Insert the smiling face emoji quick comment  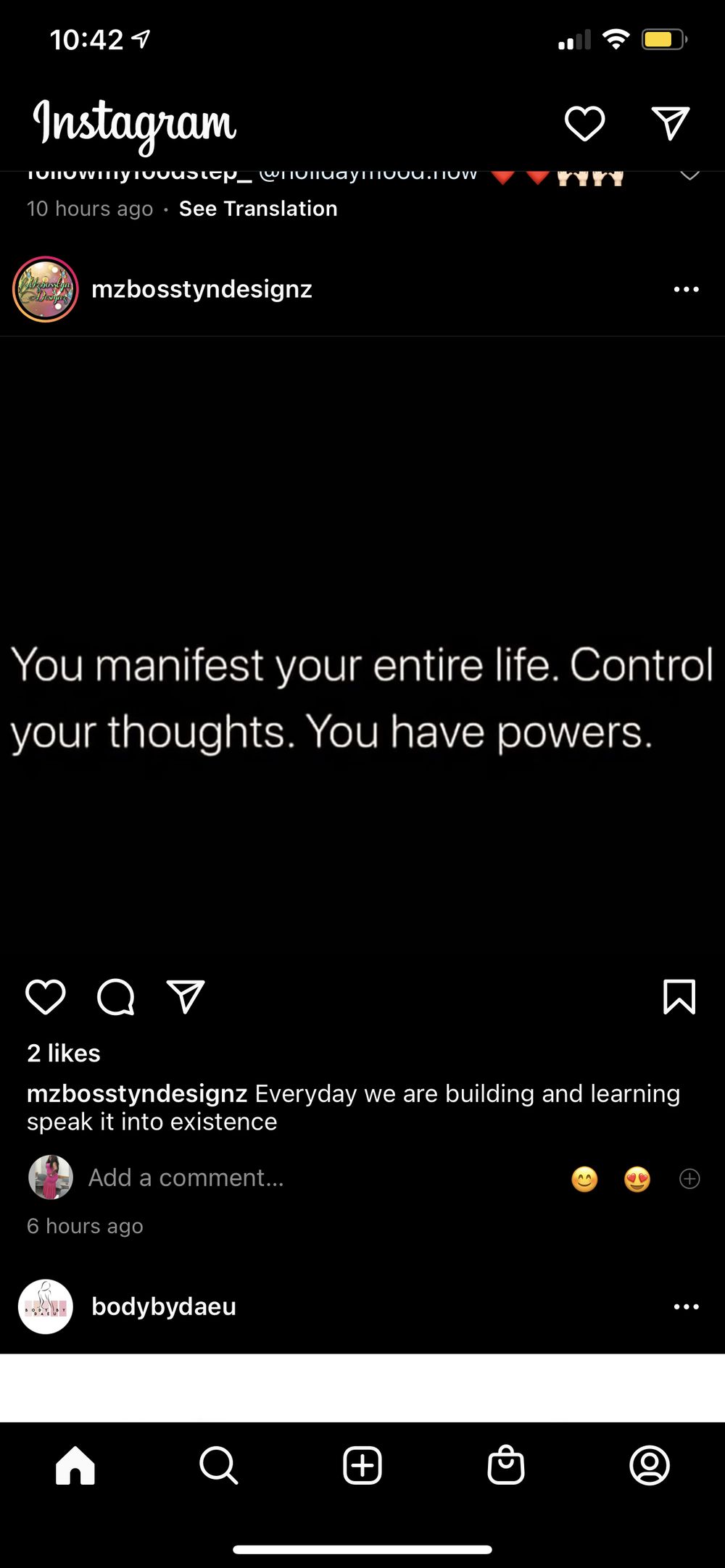584,1179
